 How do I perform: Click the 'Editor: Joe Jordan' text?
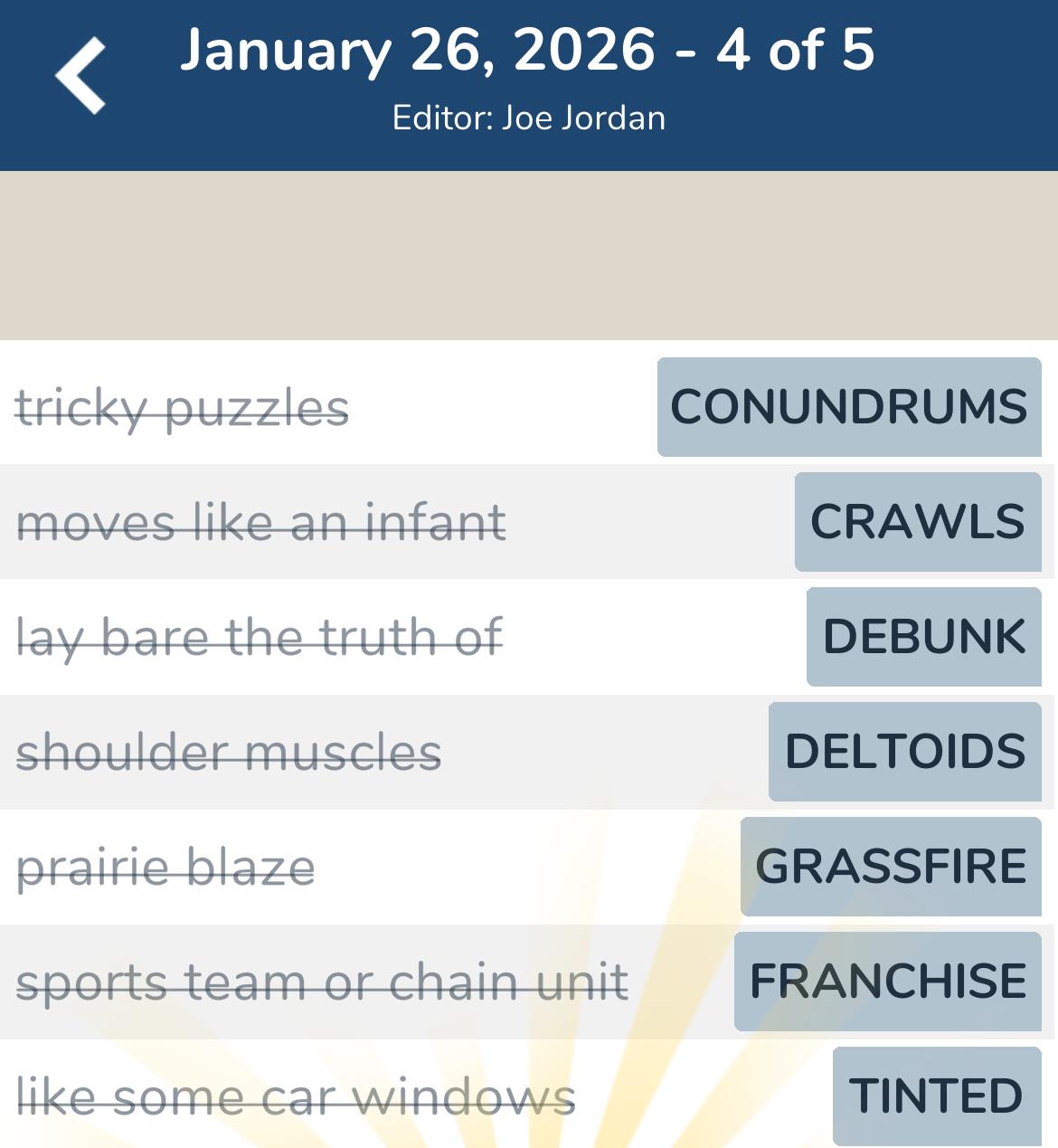(529, 118)
